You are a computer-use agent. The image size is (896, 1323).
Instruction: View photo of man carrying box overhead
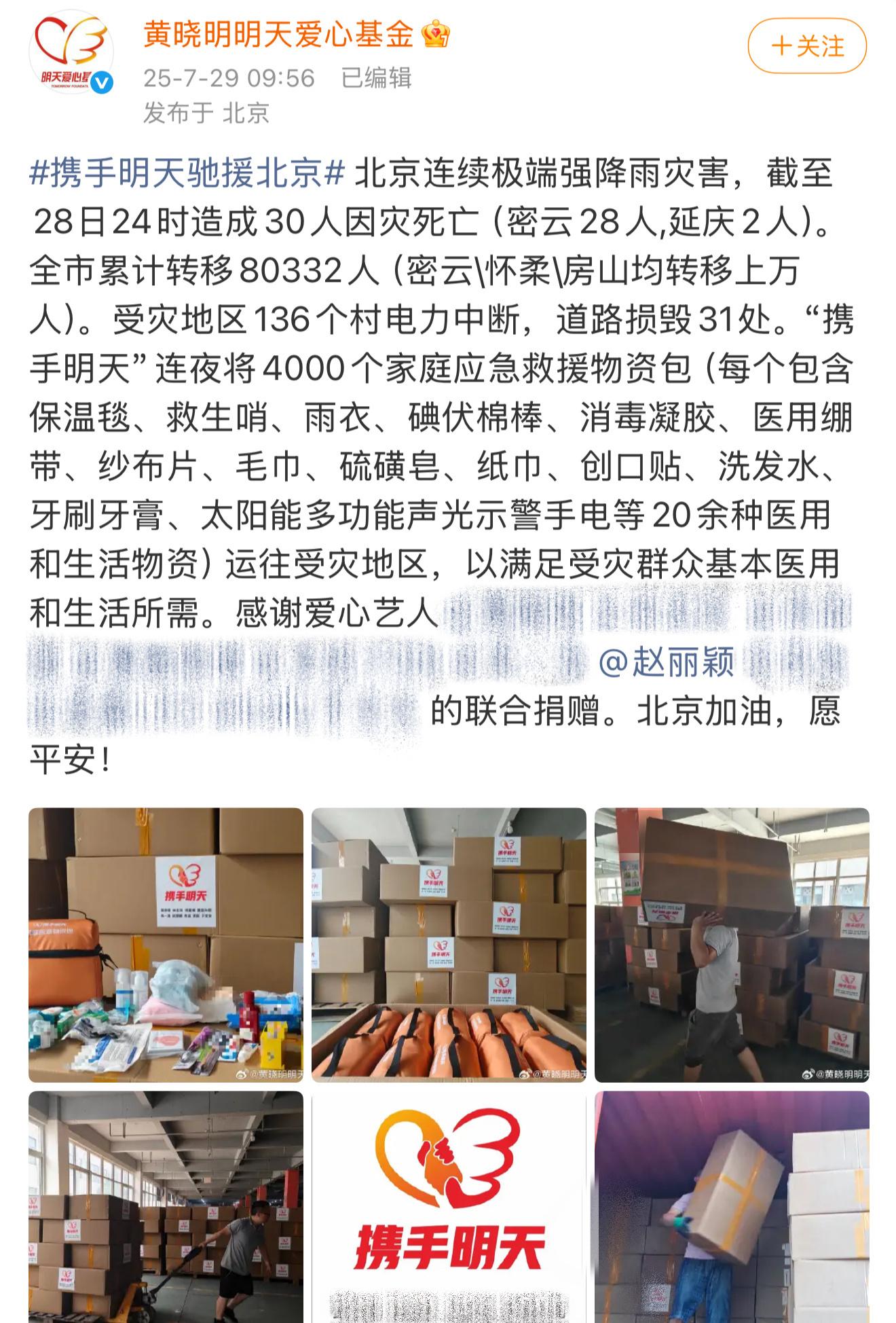click(x=732, y=944)
